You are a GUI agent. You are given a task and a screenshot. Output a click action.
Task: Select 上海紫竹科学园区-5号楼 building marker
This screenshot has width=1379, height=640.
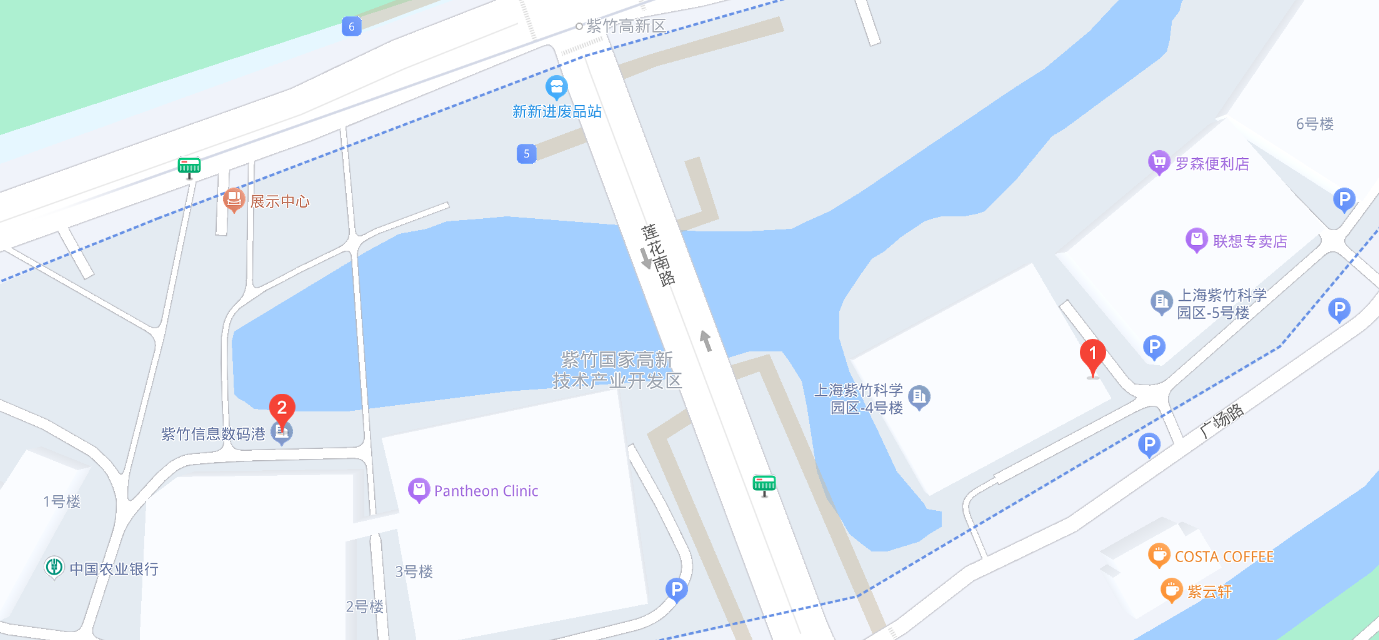(x=1161, y=301)
